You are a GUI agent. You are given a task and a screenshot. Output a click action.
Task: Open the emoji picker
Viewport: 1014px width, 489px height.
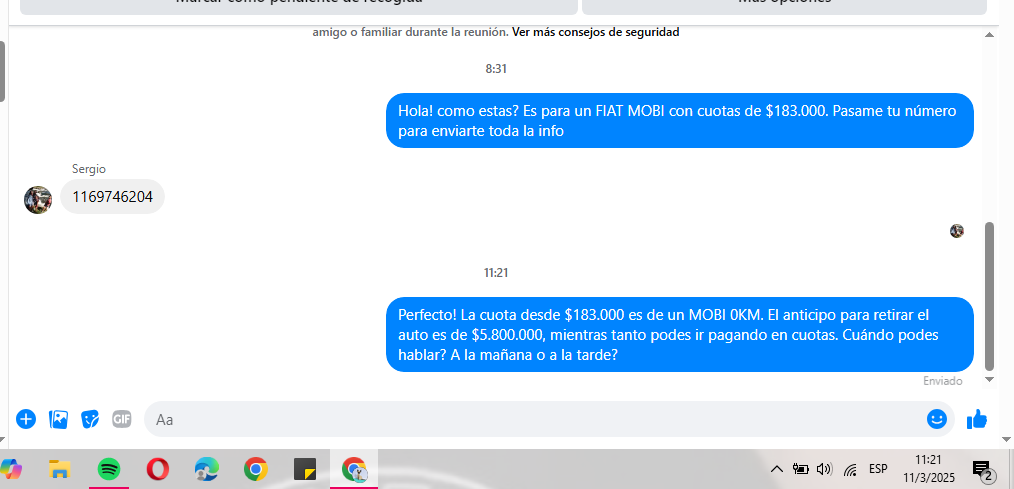click(937, 419)
